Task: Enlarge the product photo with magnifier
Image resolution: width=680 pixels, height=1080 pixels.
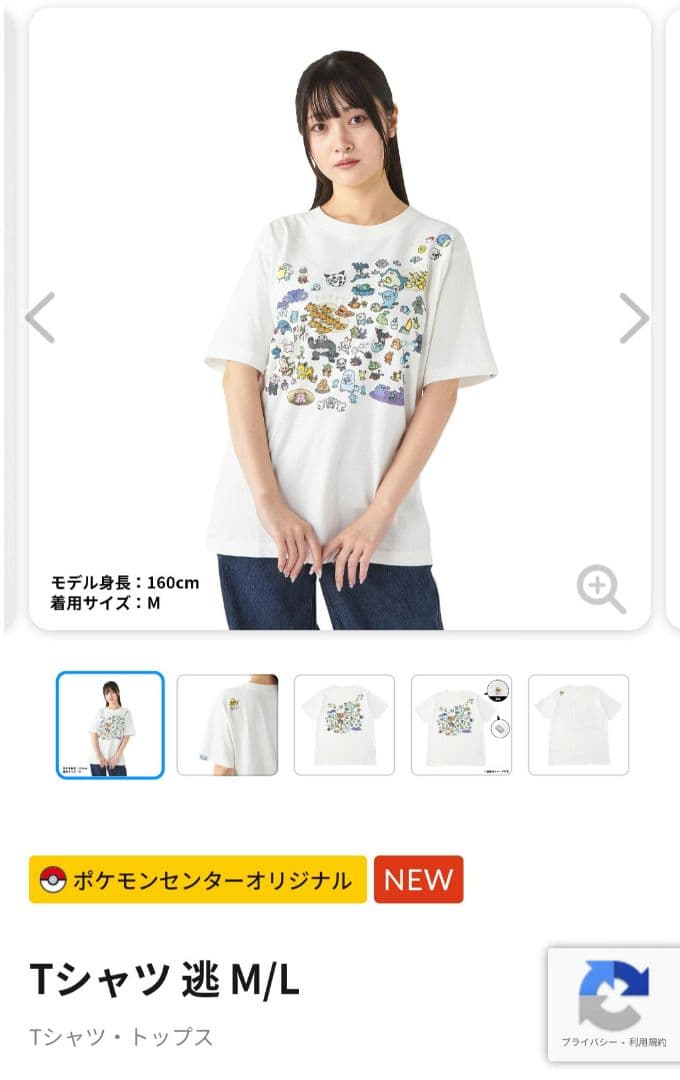Action: 601,589
